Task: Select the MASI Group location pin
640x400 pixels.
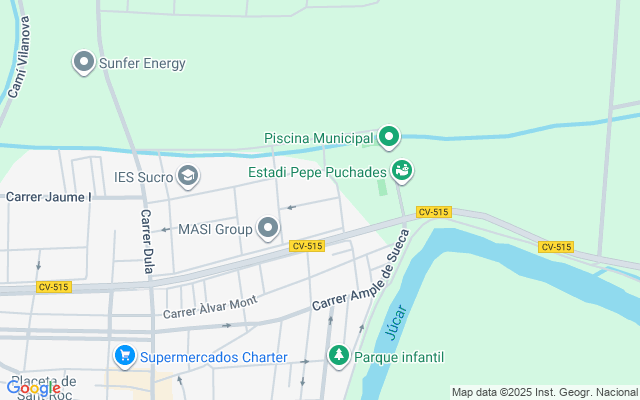Action: (268, 228)
